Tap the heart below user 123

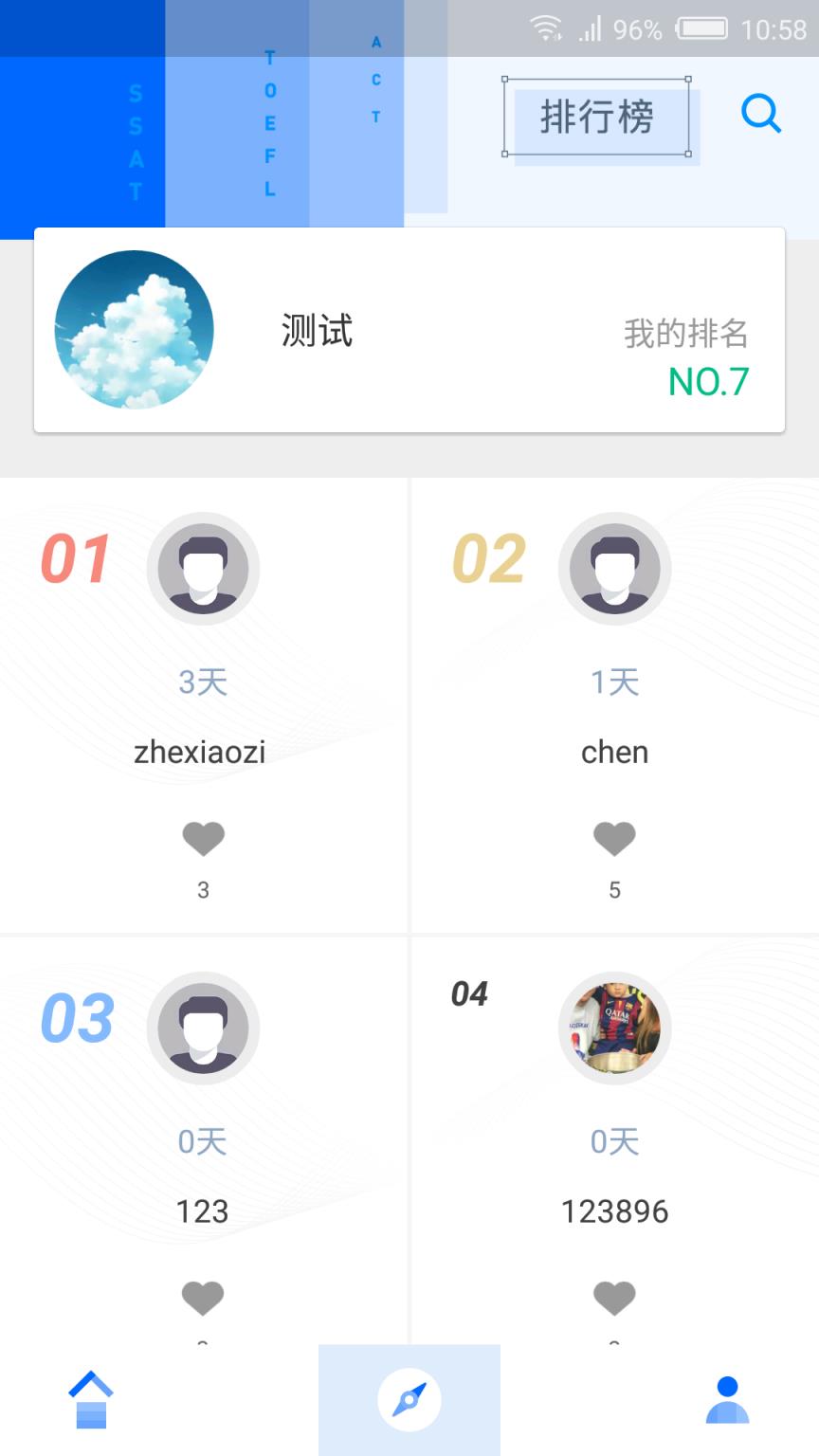click(203, 1298)
